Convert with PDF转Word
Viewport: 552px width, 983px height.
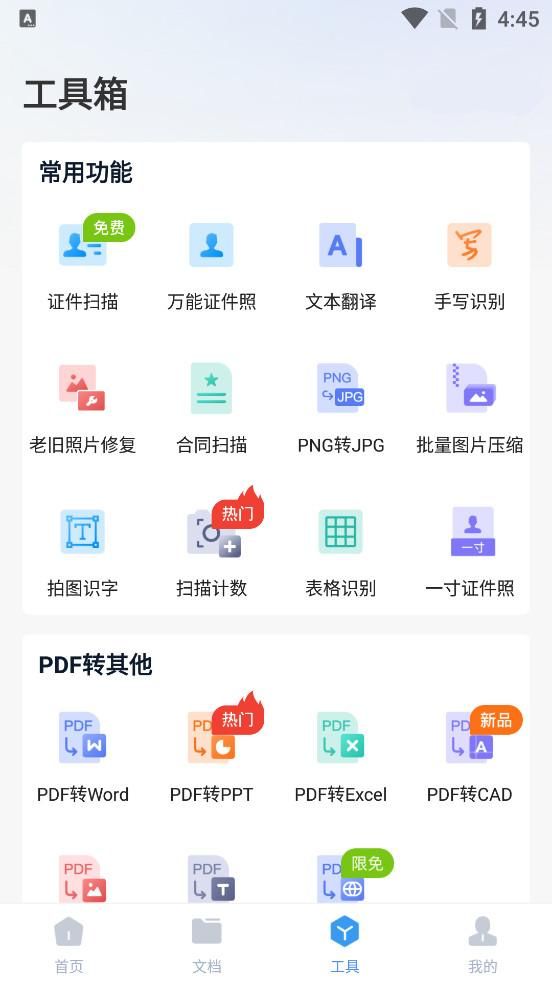pyautogui.click(x=83, y=757)
